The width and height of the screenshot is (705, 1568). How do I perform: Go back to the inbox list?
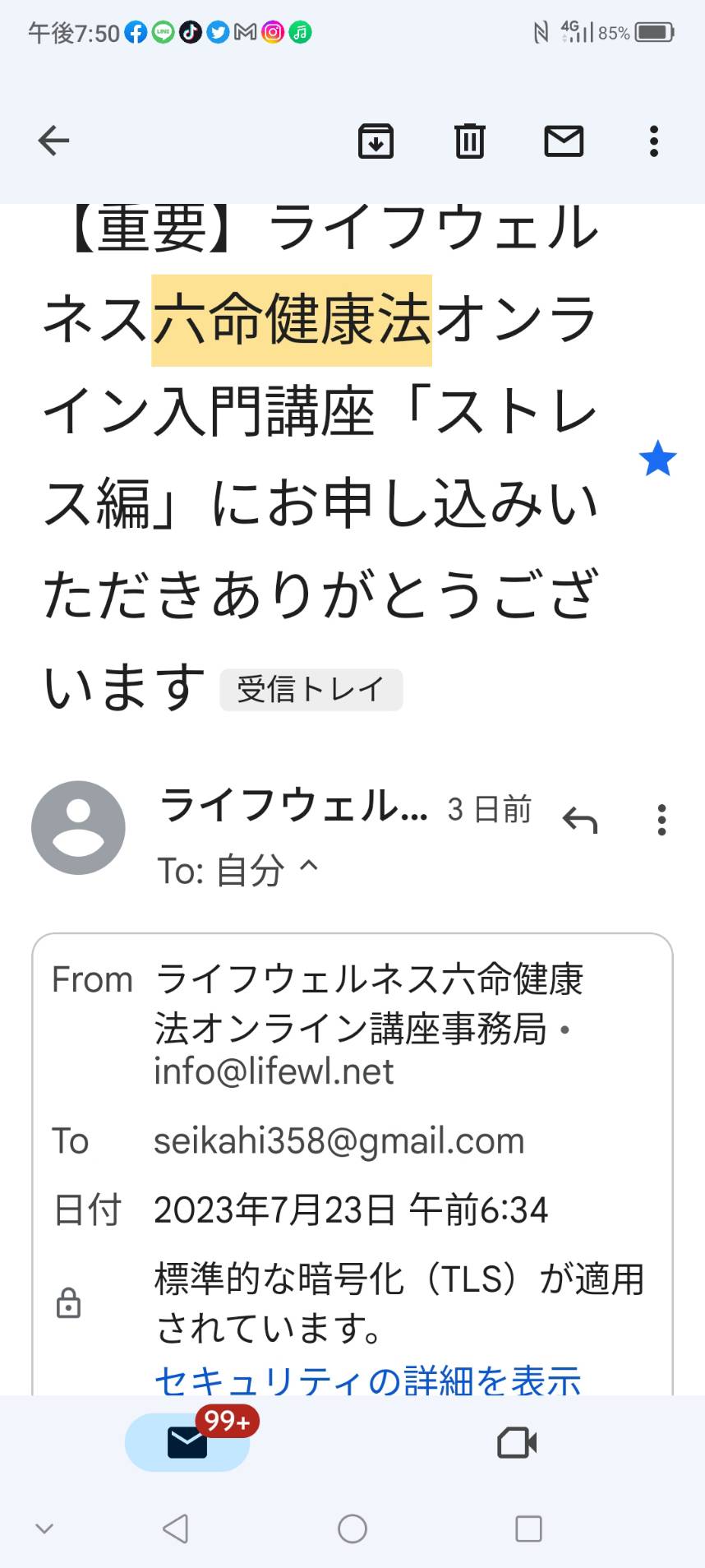pyautogui.click(x=53, y=141)
